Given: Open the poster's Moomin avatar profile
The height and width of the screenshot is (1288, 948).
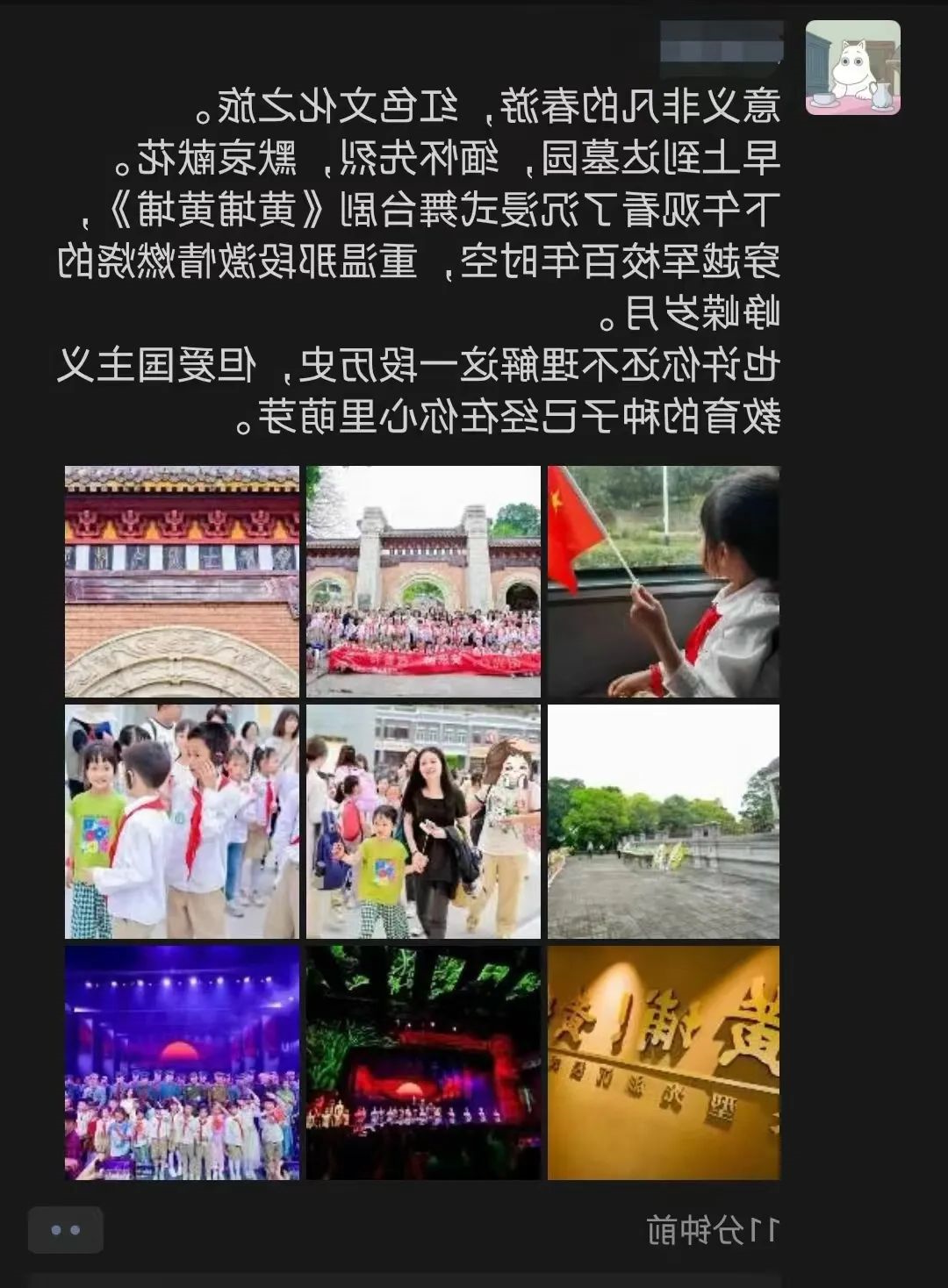Looking at the screenshot, I should [852, 68].
